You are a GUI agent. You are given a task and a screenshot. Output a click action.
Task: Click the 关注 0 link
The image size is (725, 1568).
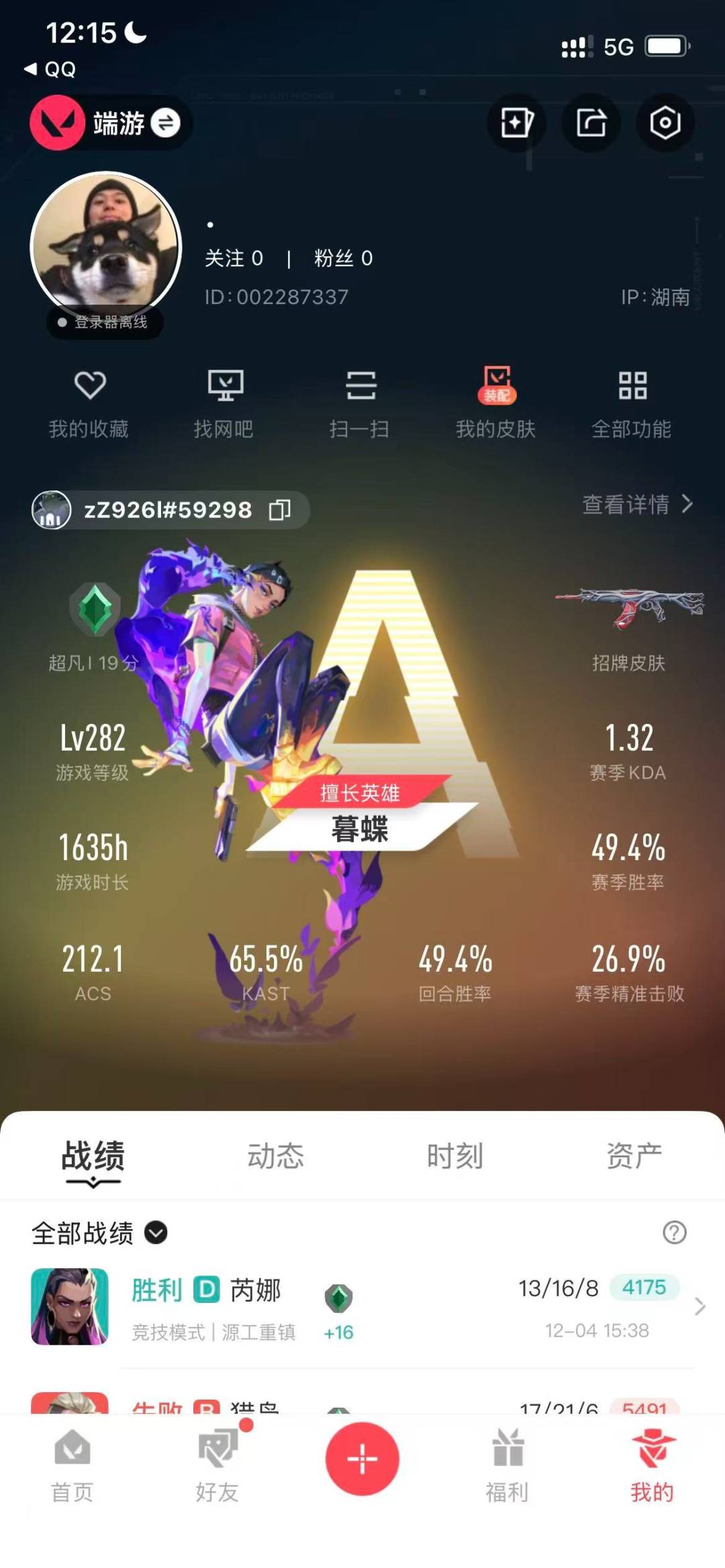tap(234, 258)
